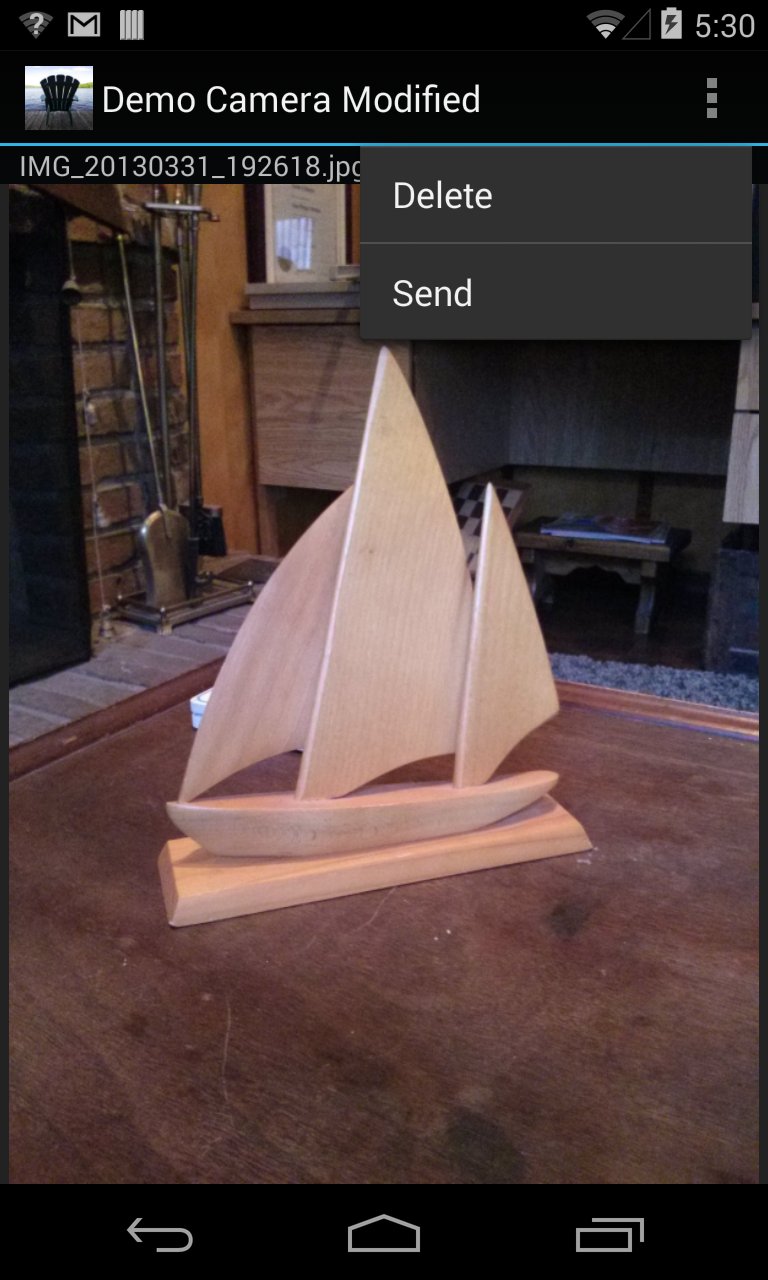768x1280 pixels.
Task: Select Delete from the overflow menu
Action: coord(556,195)
